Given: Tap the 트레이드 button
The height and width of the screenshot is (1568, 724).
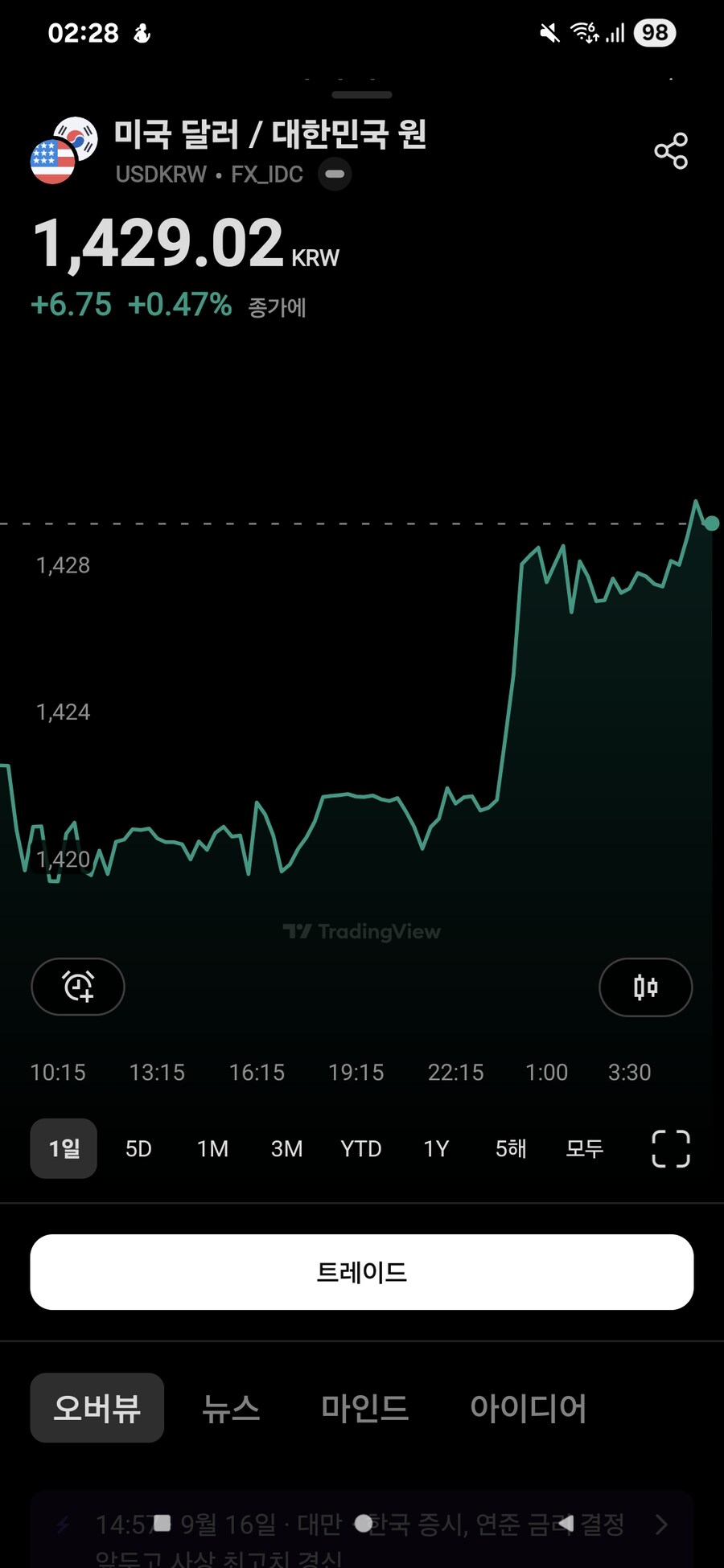Looking at the screenshot, I should pyautogui.click(x=362, y=1272).
